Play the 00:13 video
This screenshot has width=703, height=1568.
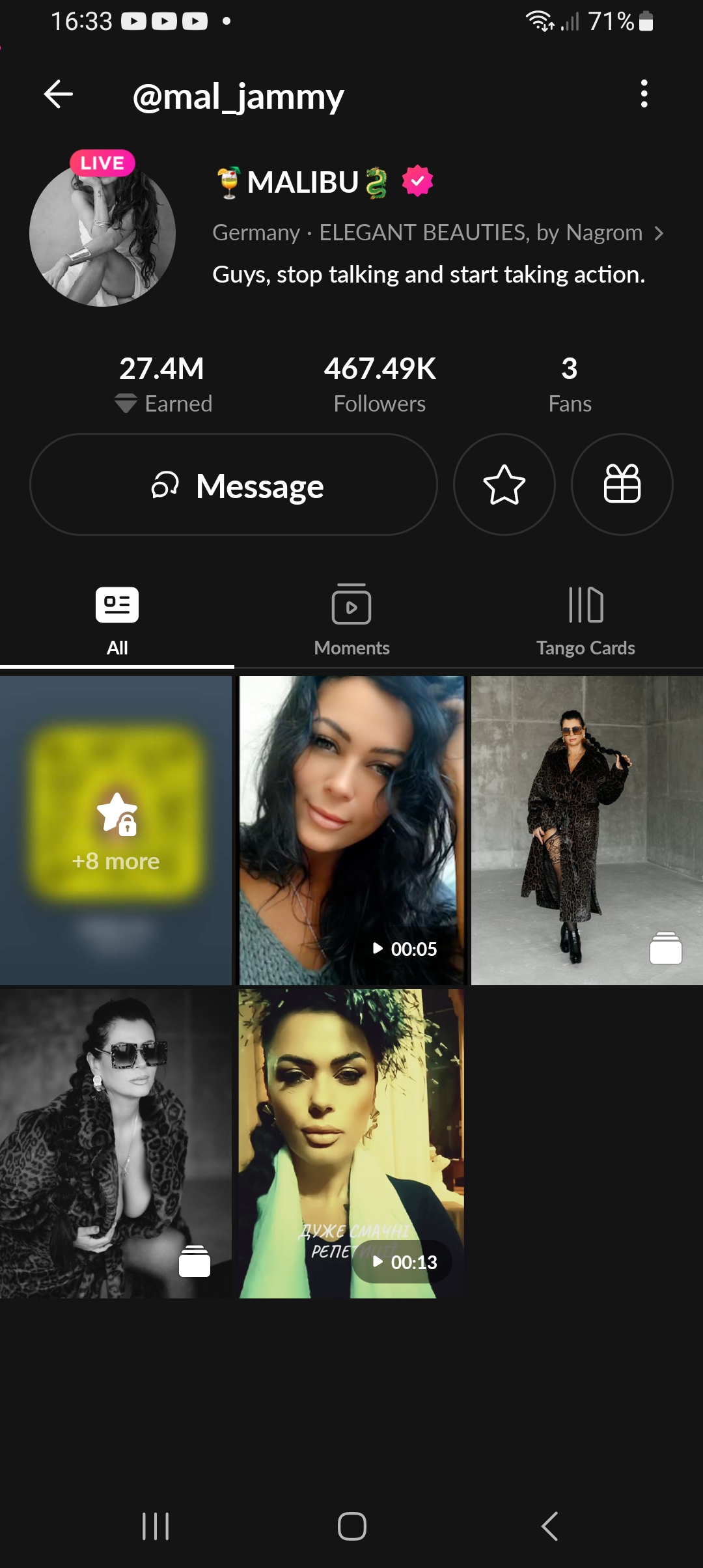click(x=351, y=1143)
